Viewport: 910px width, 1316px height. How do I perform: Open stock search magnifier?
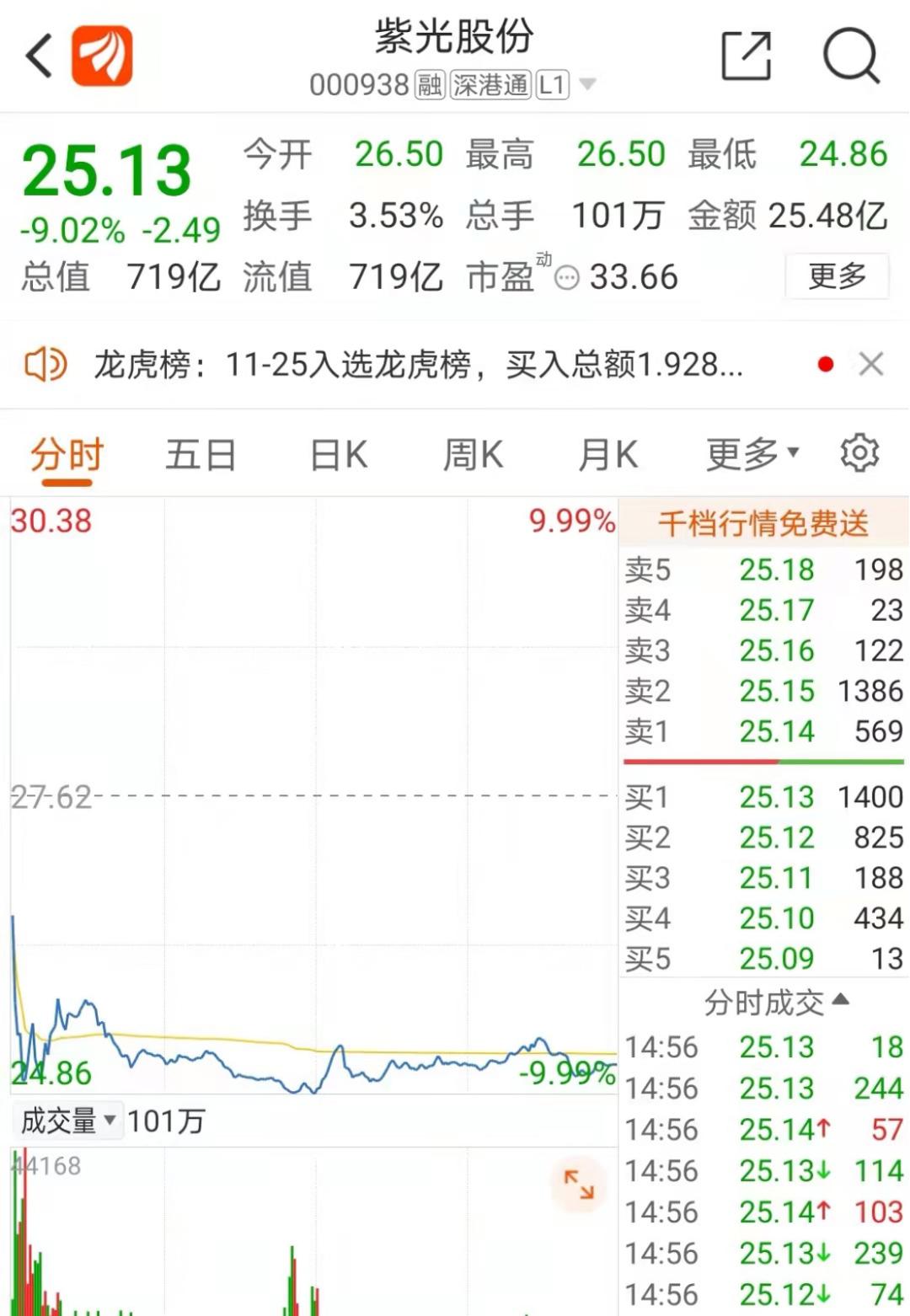click(x=851, y=56)
